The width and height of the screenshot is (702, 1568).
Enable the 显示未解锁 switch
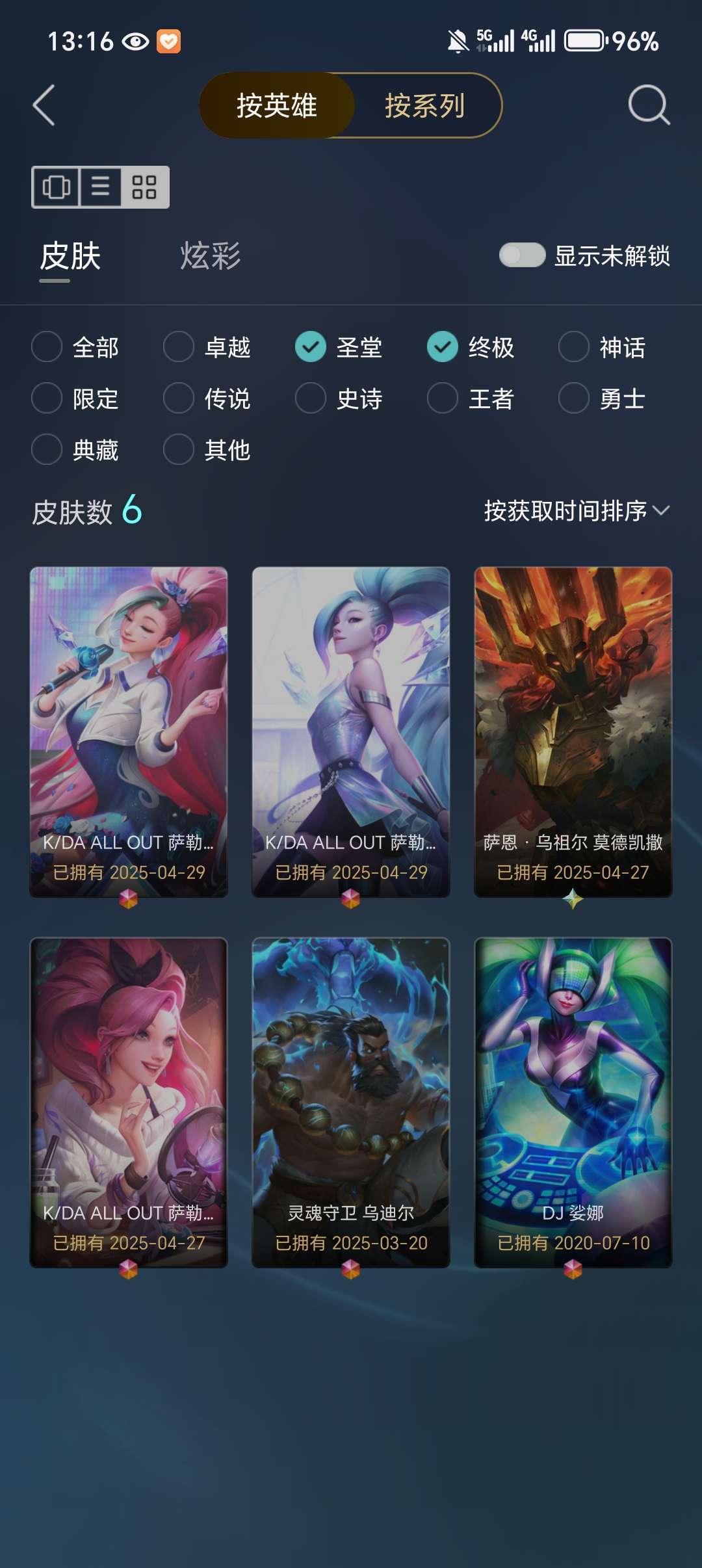pos(522,255)
